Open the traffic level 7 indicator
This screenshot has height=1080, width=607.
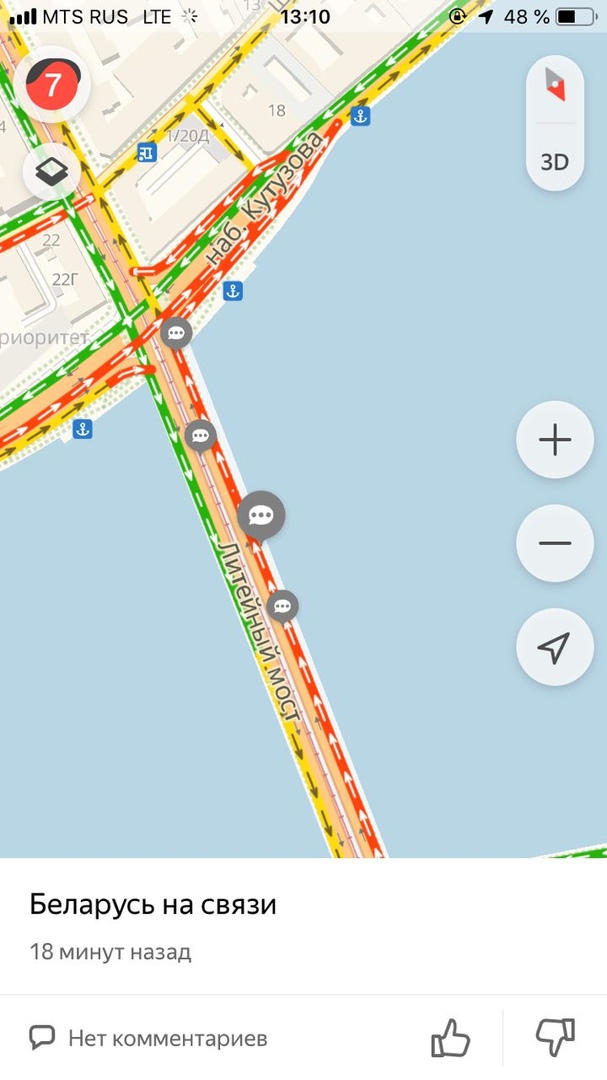pyautogui.click(x=52, y=85)
